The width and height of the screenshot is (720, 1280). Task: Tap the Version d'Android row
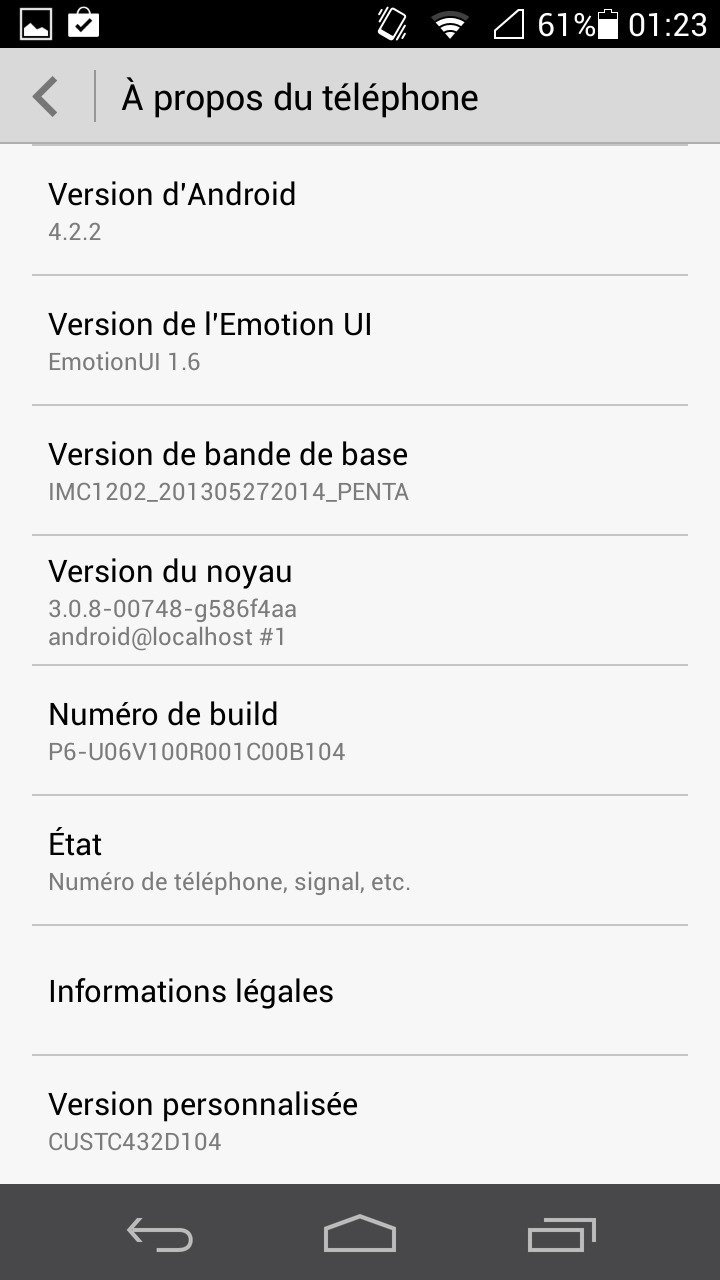click(x=360, y=210)
